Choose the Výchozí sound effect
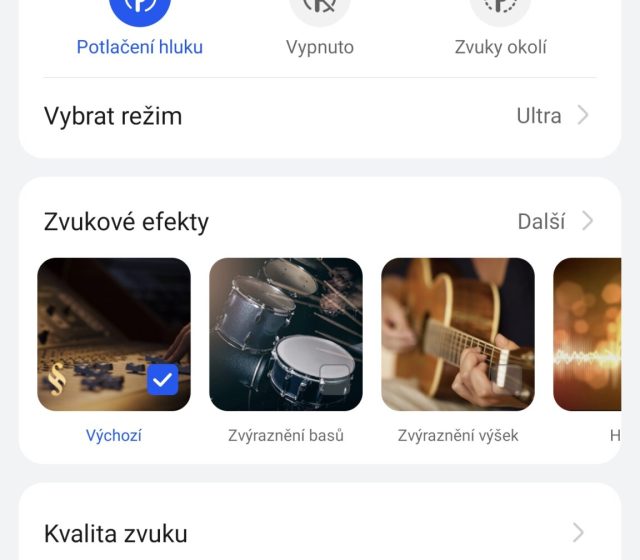 tap(114, 335)
